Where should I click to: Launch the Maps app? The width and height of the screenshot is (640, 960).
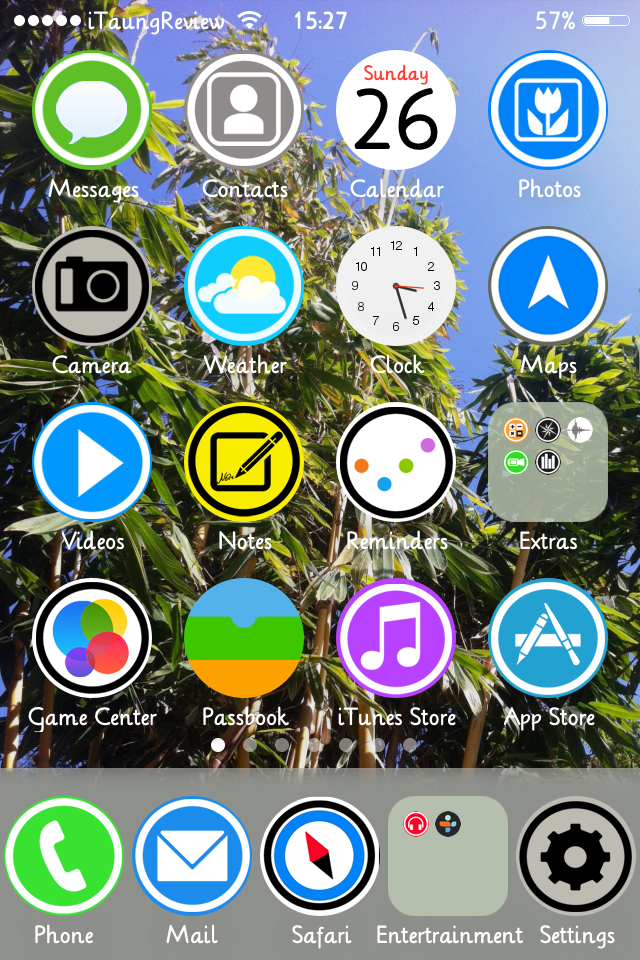(548, 286)
